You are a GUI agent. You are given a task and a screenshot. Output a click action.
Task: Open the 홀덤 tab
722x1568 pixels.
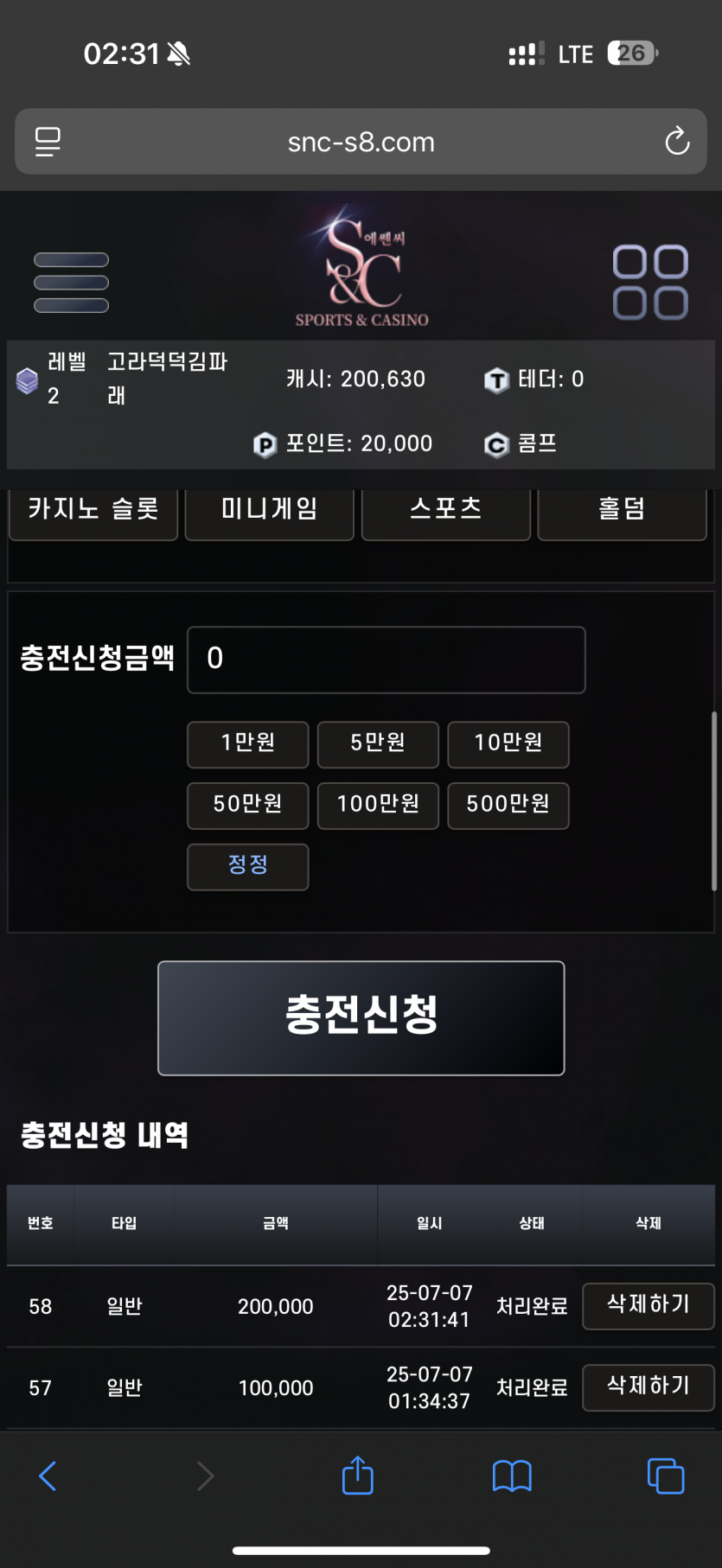coord(623,513)
